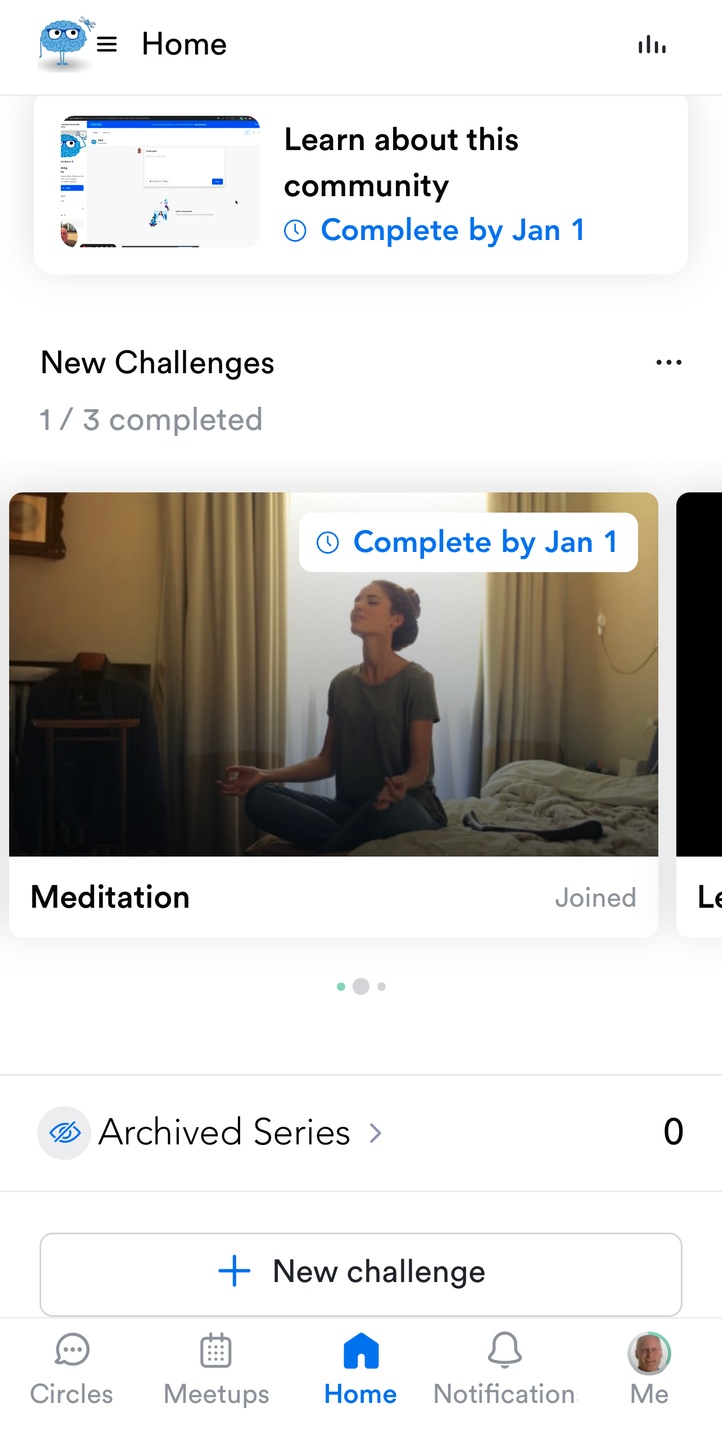Screen dimensions: 722x1440
Task: Go to the Home tab
Action: (360, 1370)
